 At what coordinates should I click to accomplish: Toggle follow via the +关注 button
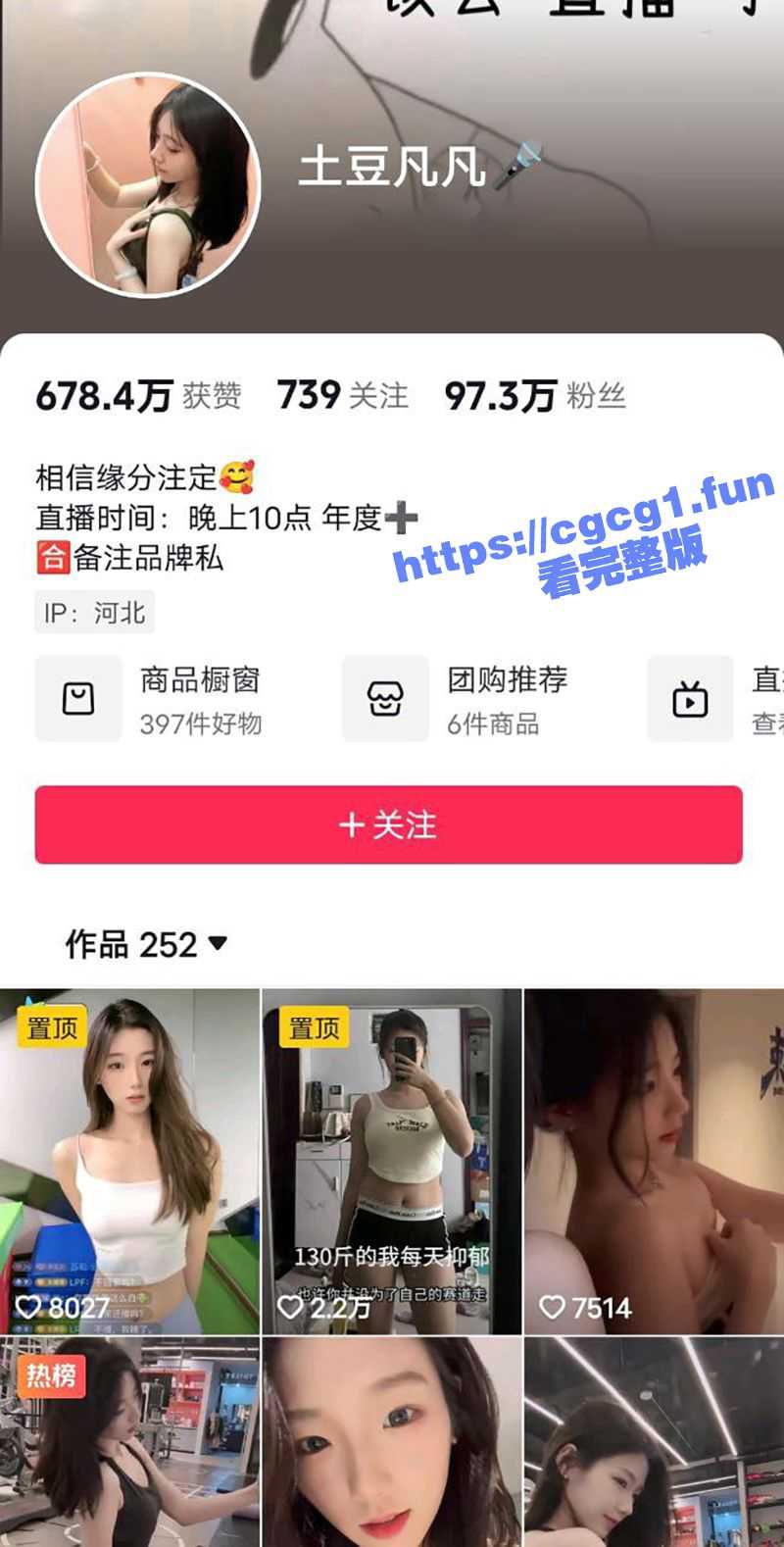click(x=392, y=826)
